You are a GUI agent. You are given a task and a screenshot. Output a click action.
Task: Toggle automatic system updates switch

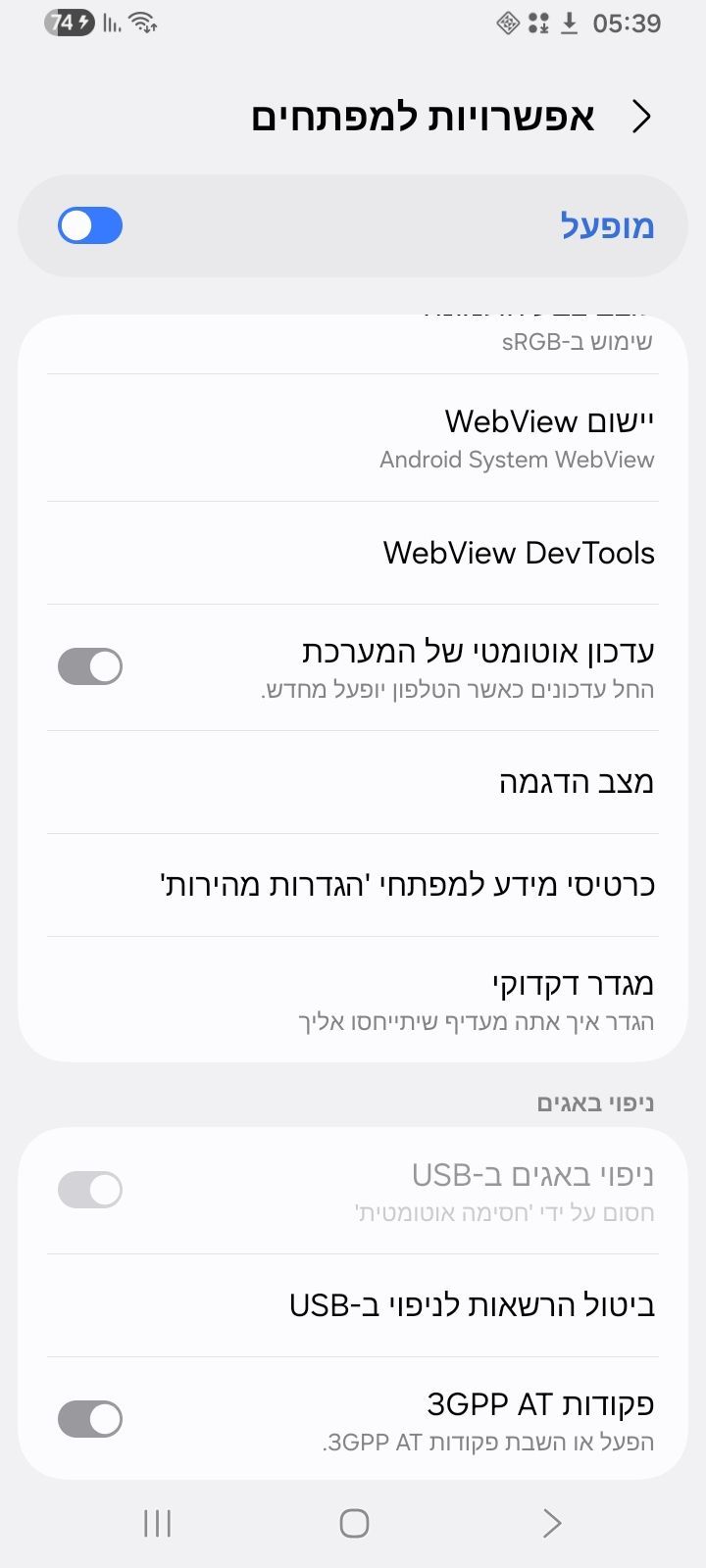[x=90, y=666]
